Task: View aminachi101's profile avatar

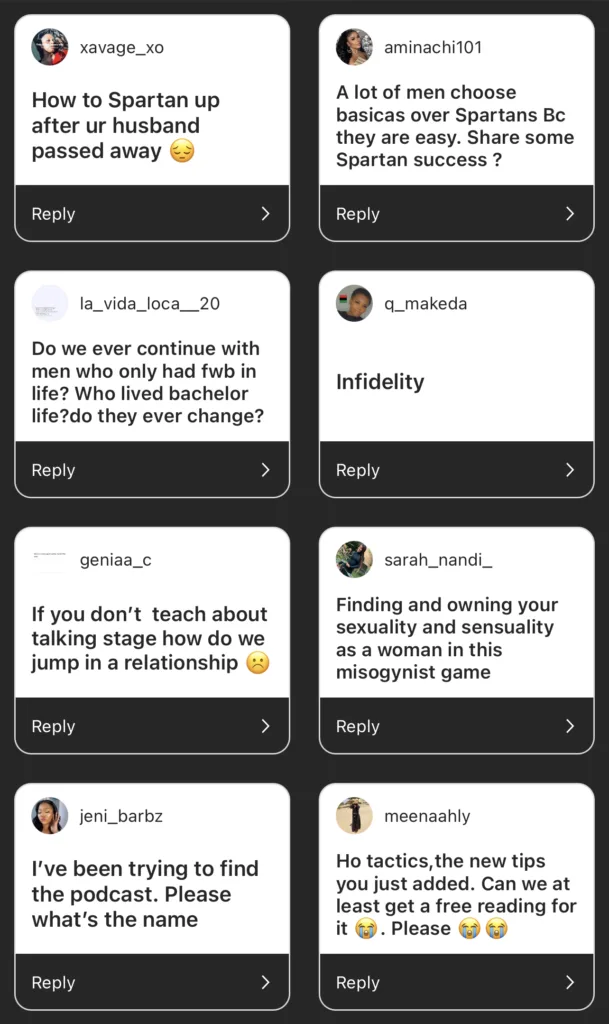Action: point(354,47)
